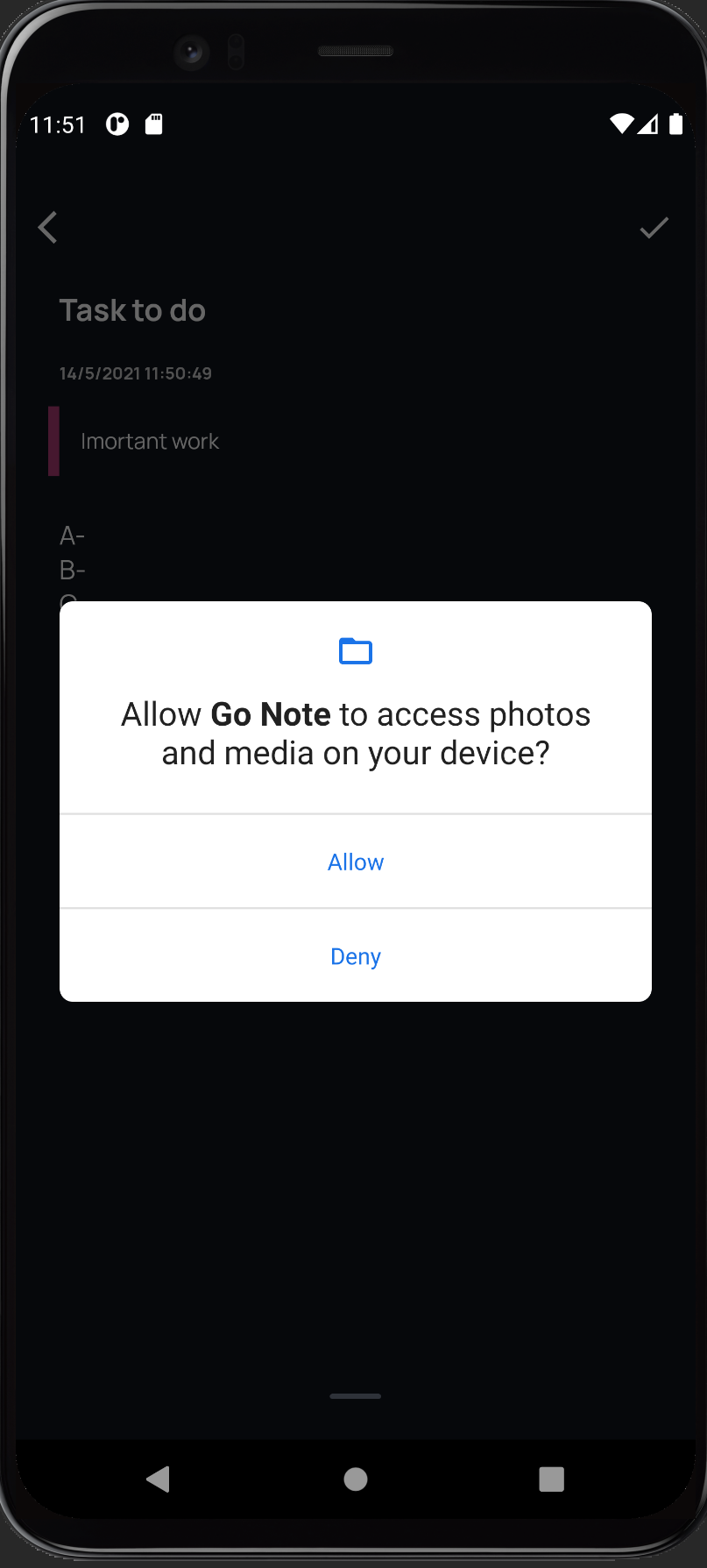Tap the system back button
This screenshot has height=1568, width=707.
[159, 1479]
